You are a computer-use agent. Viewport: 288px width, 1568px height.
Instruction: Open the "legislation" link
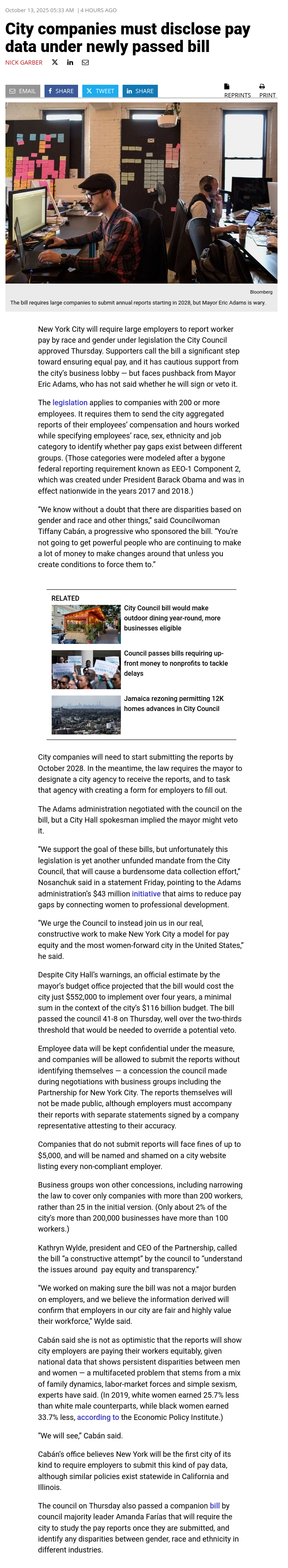(x=70, y=403)
